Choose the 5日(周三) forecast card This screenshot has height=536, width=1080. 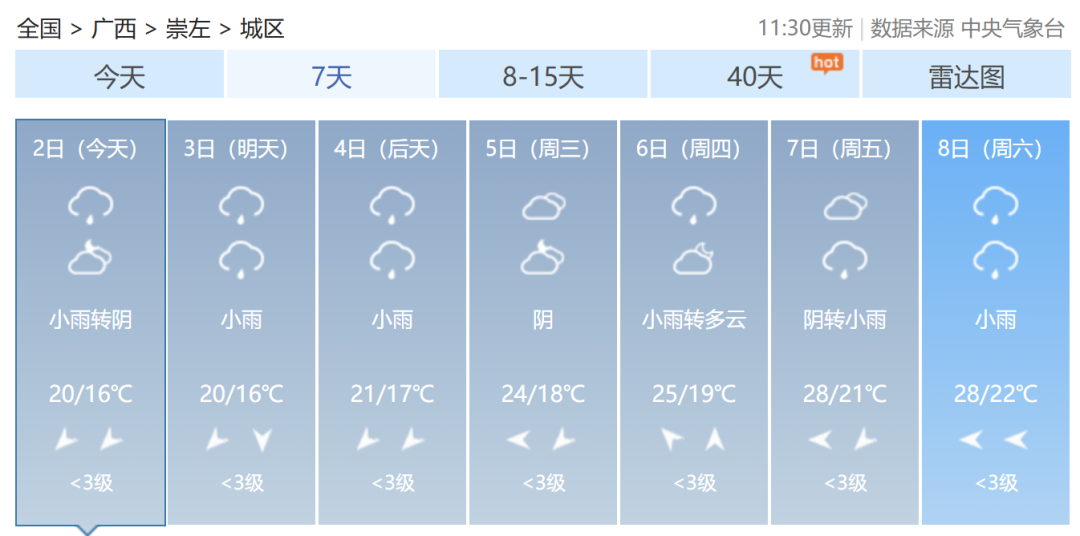(x=543, y=320)
